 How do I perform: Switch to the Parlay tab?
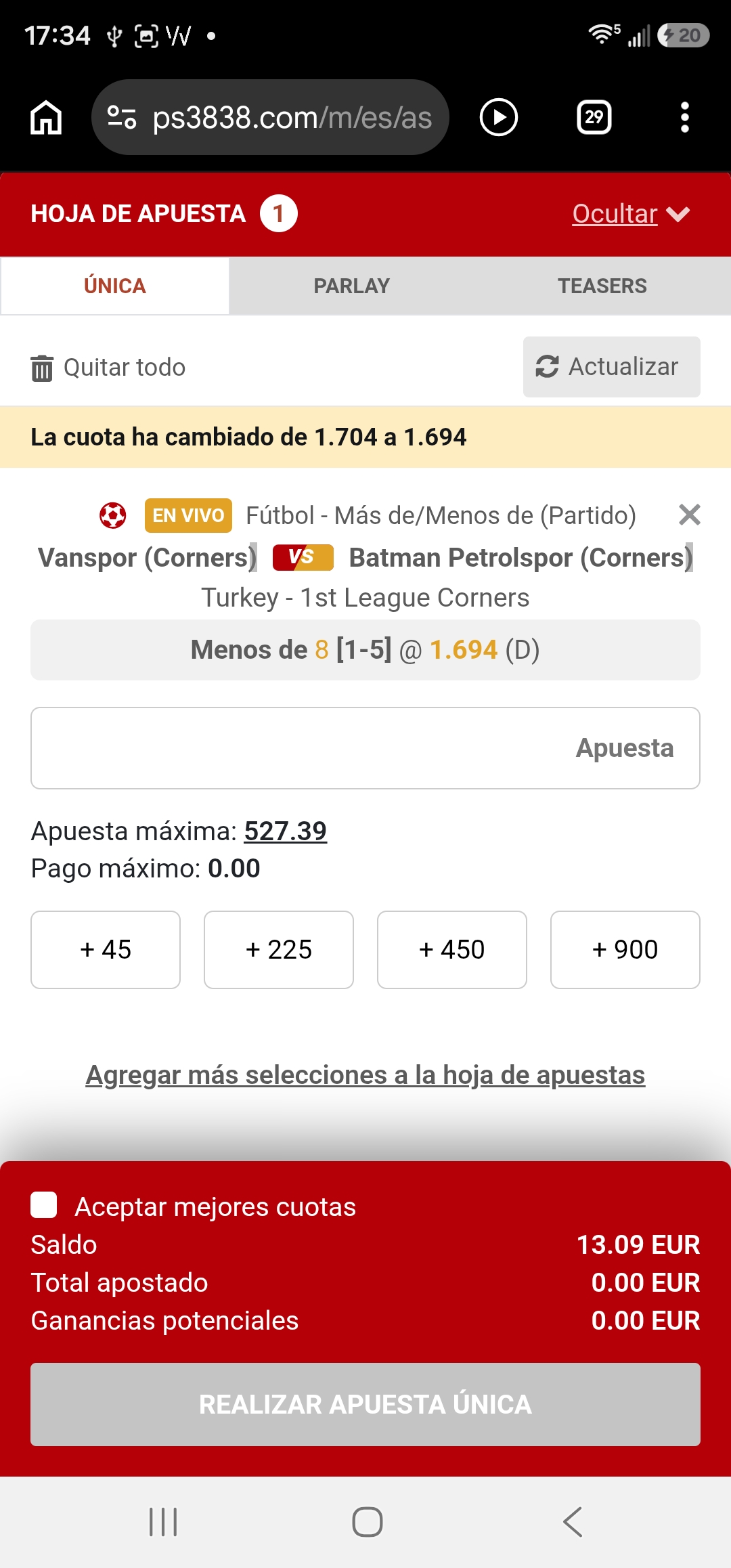click(351, 286)
